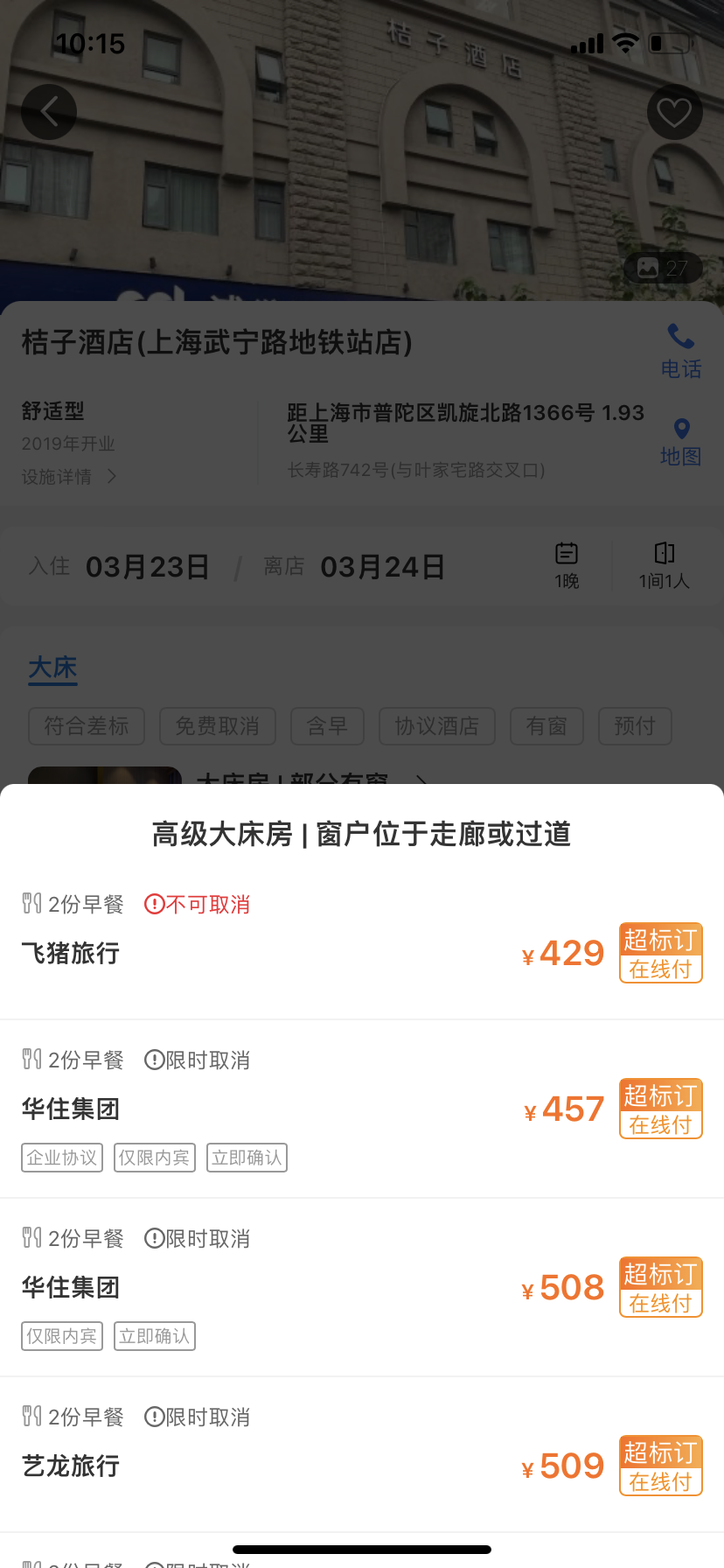Open the hotel location on 地图
This screenshot has width=724, height=1568.
(680, 442)
